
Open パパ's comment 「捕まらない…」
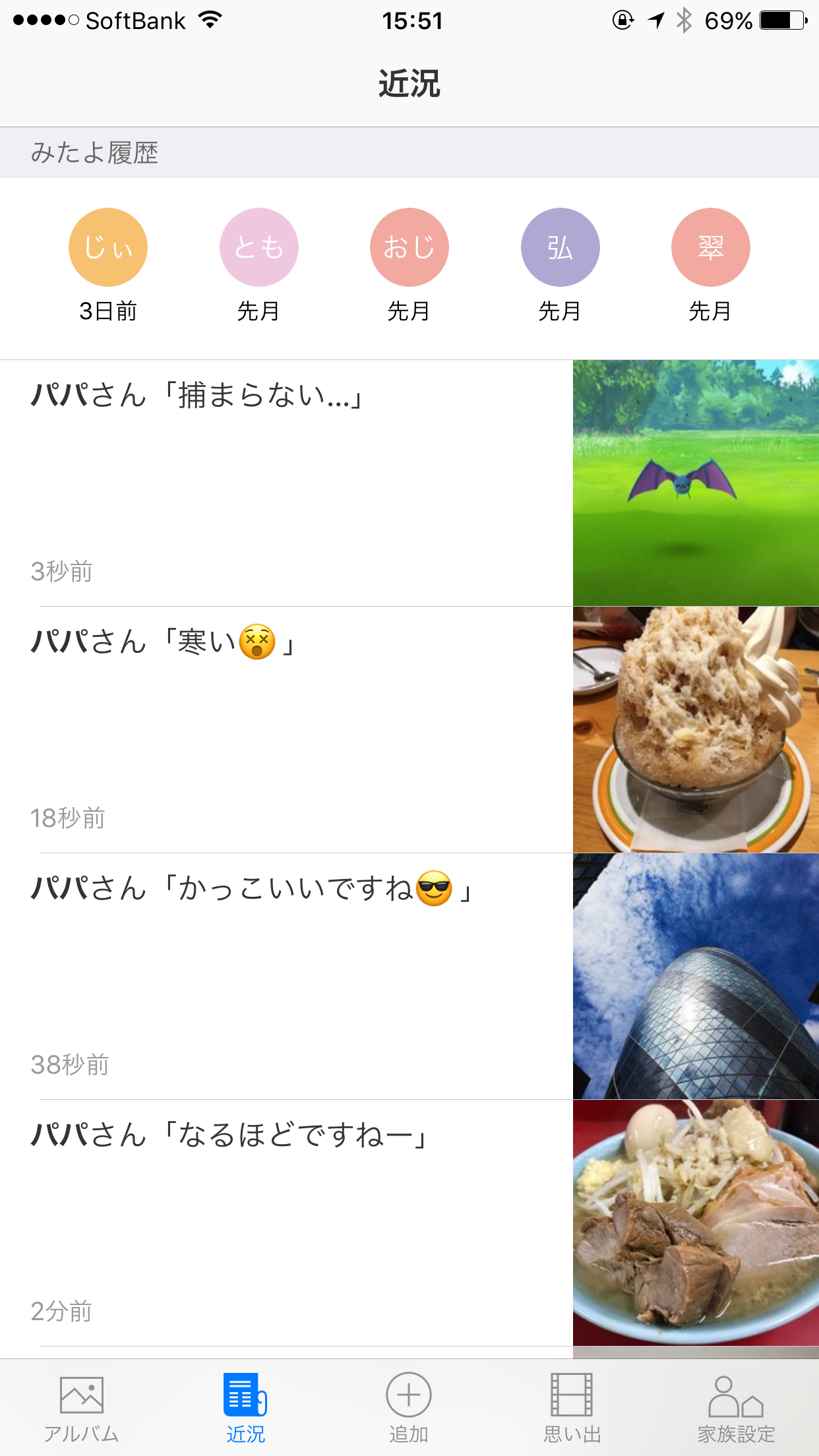click(198, 396)
